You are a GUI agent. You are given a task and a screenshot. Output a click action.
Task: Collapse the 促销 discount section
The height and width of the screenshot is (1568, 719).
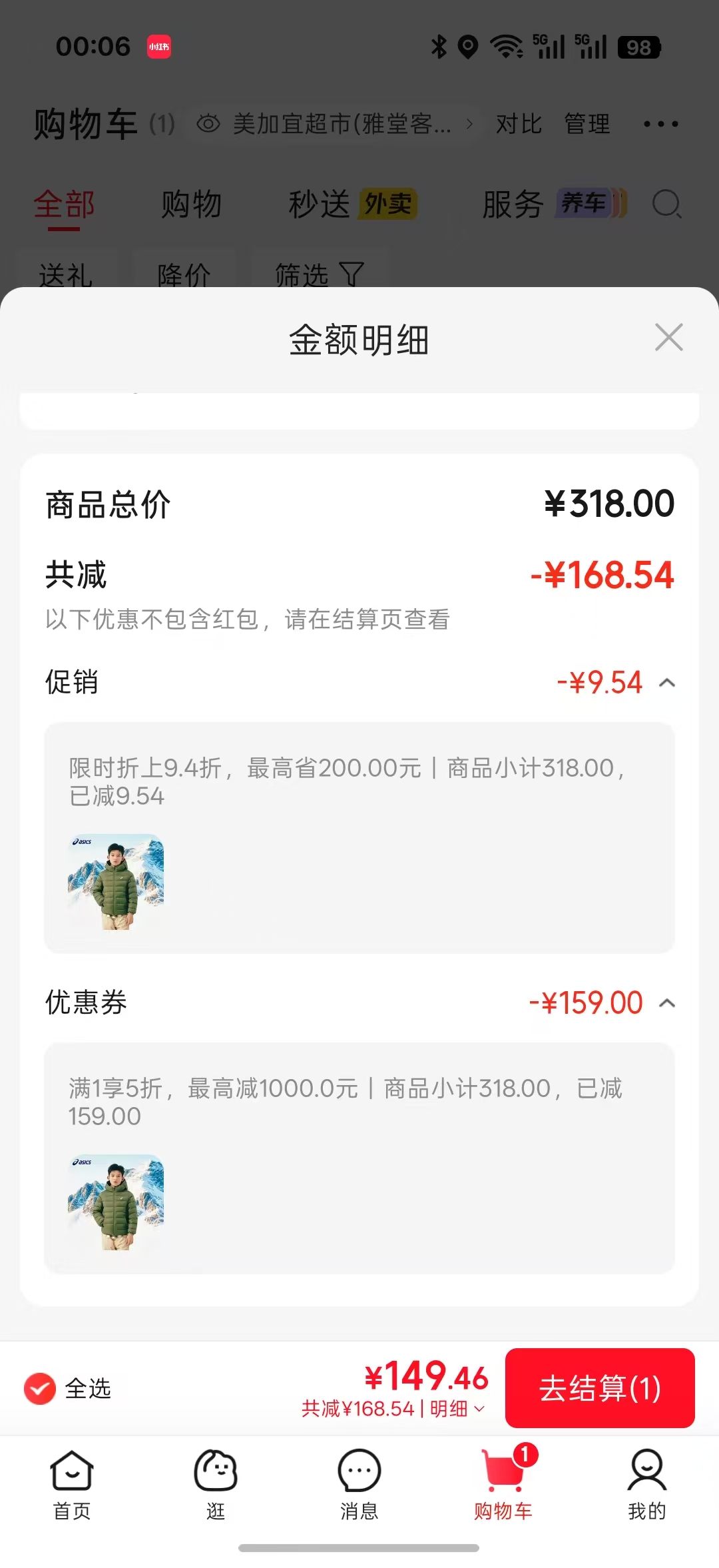667,683
